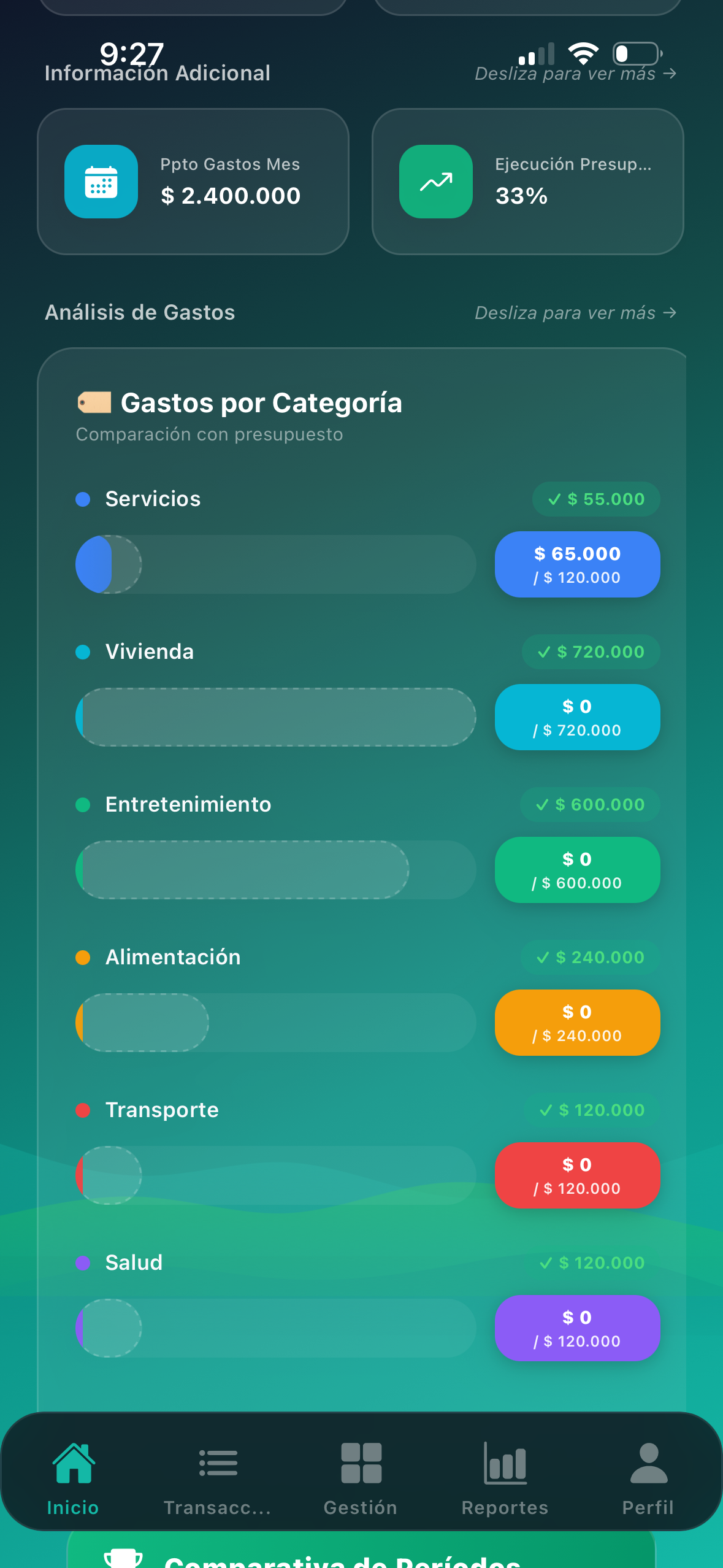Open the Perfil user icon
723x1568 pixels.
[x=648, y=1462]
